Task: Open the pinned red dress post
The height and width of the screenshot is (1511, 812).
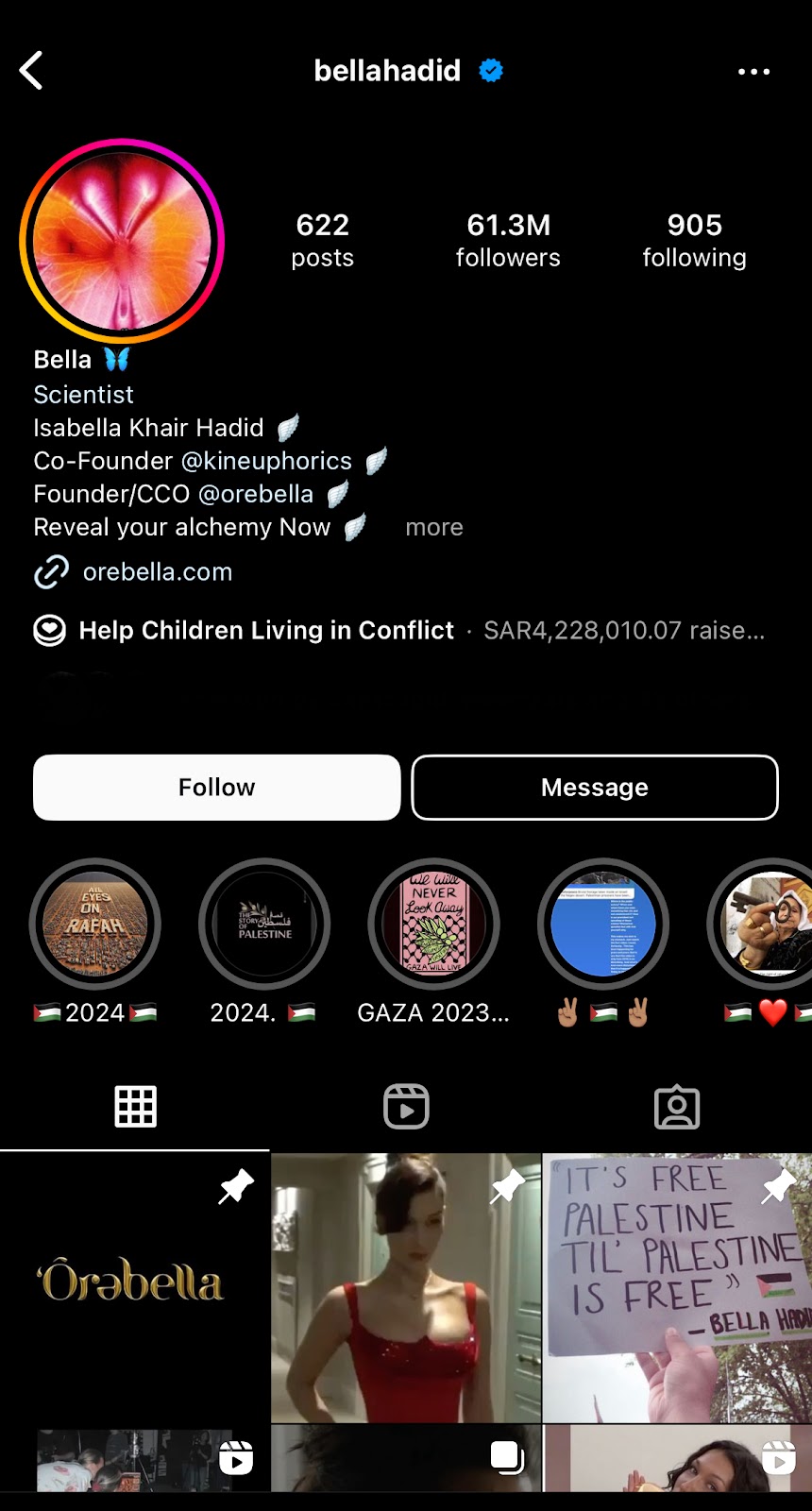Action: [x=406, y=1286]
